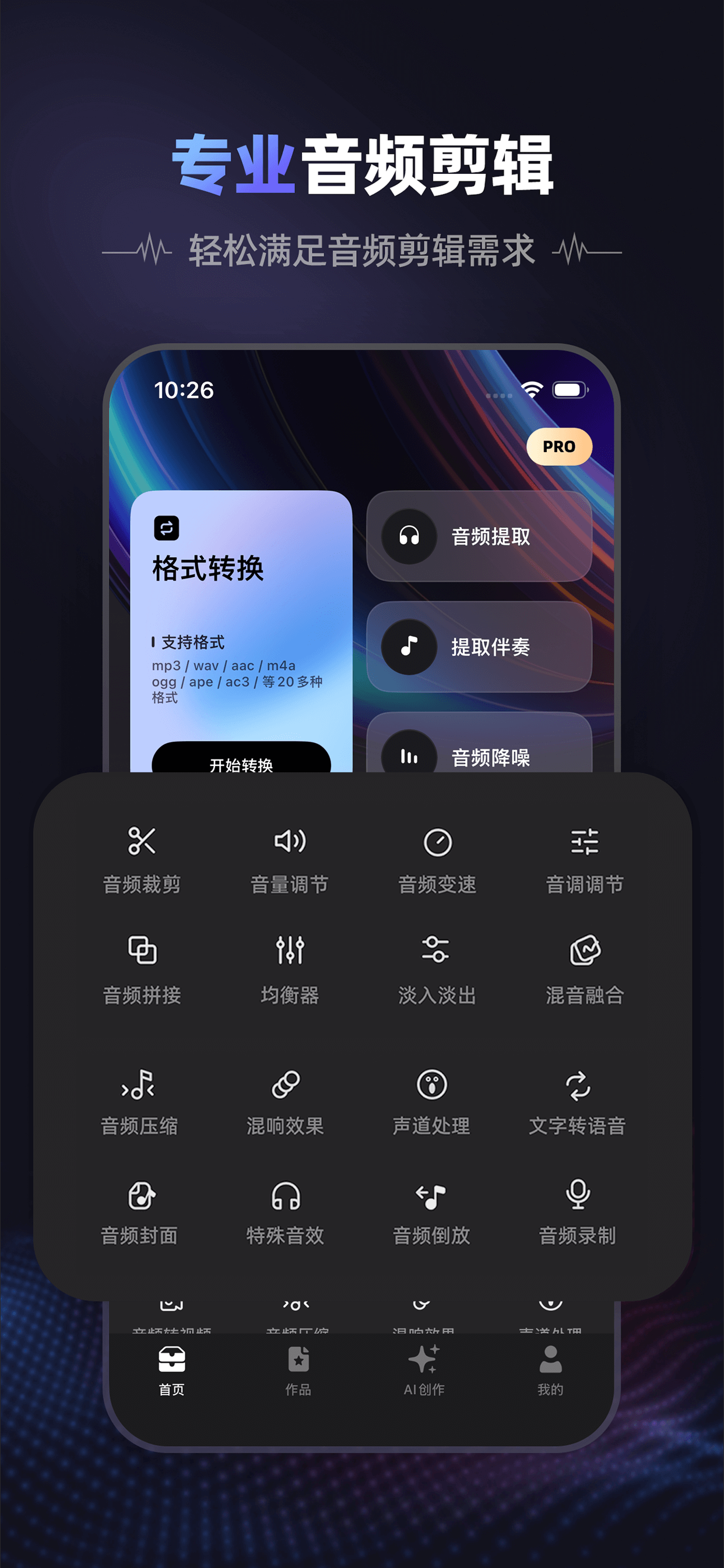Select the 均衡器 equalizer tool
This screenshot has height=1568, width=724.
pyautogui.click(x=289, y=968)
